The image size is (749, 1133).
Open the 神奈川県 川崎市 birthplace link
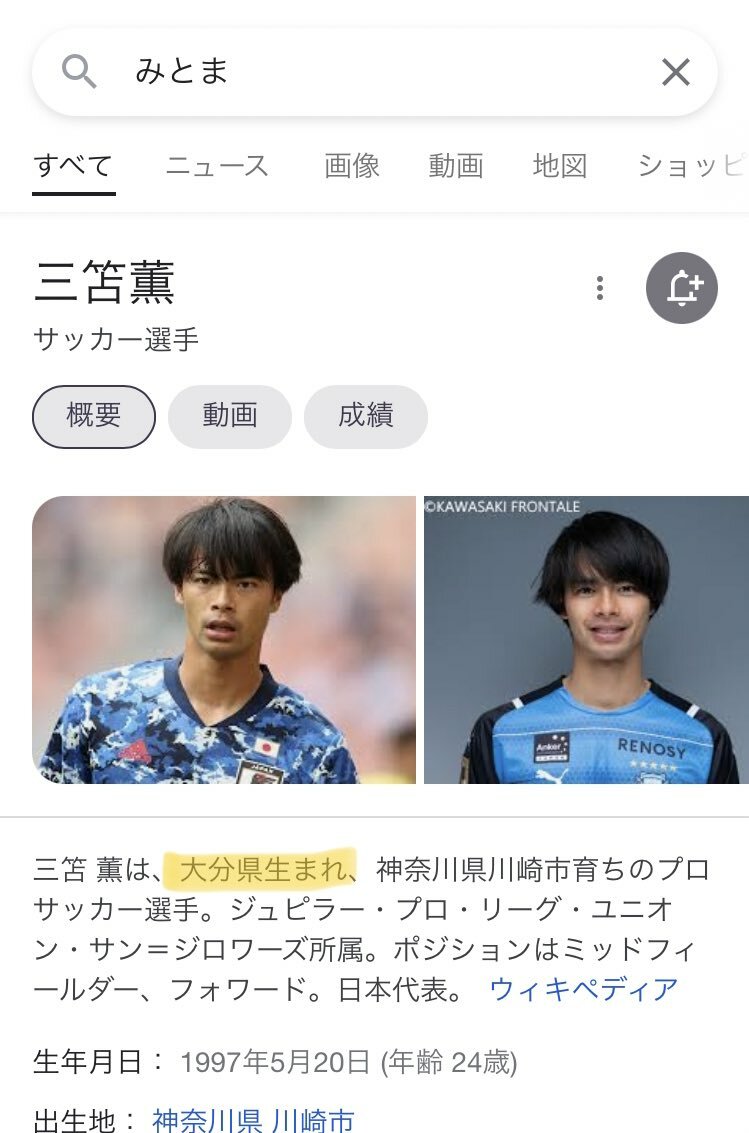[x=253, y=1121]
